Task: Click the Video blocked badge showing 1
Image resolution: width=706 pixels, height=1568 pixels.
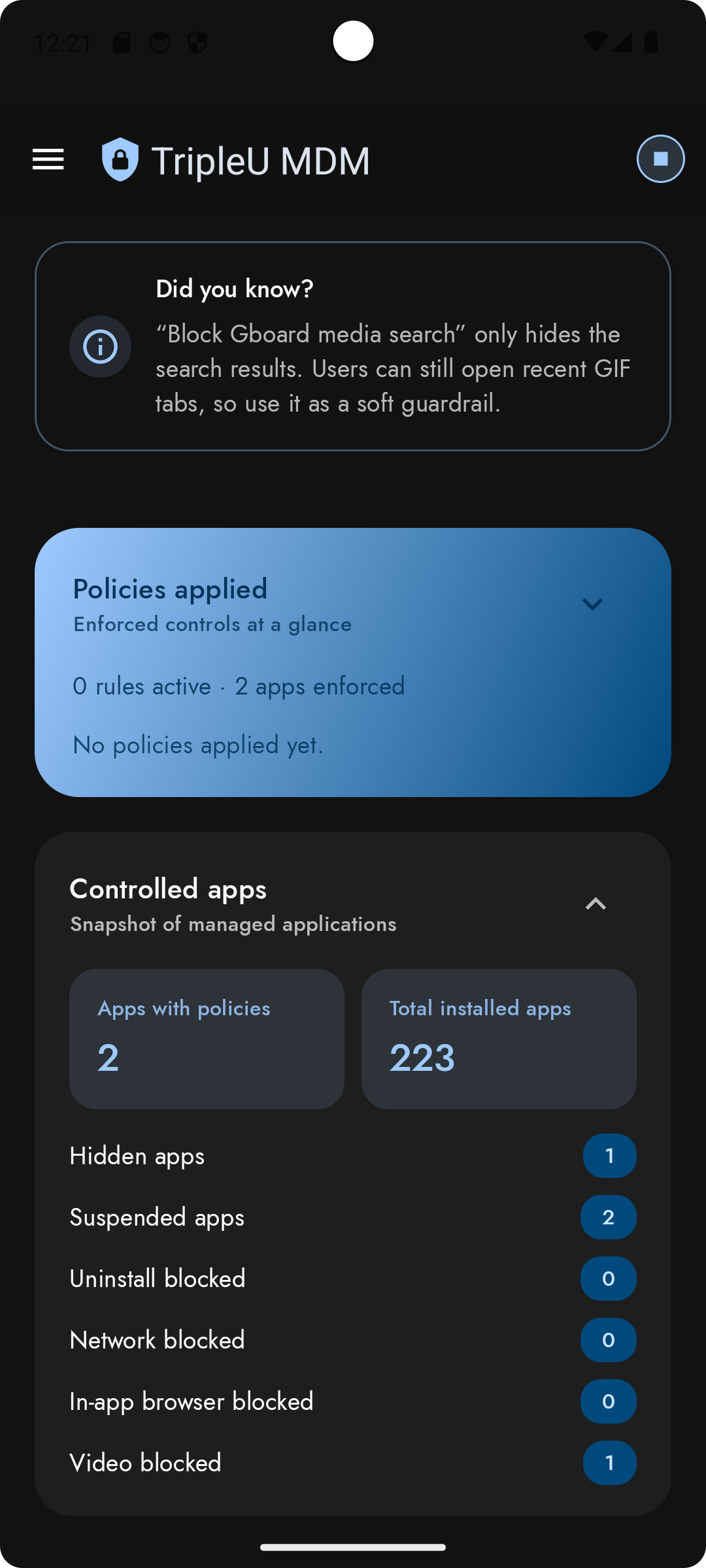Action: click(609, 1463)
